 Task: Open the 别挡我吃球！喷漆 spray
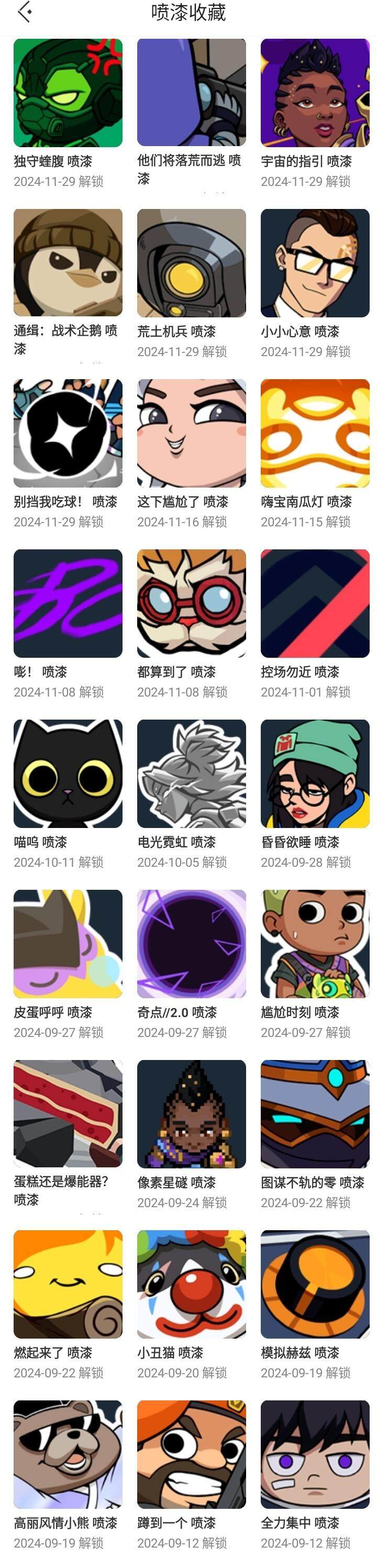click(68, 434)
